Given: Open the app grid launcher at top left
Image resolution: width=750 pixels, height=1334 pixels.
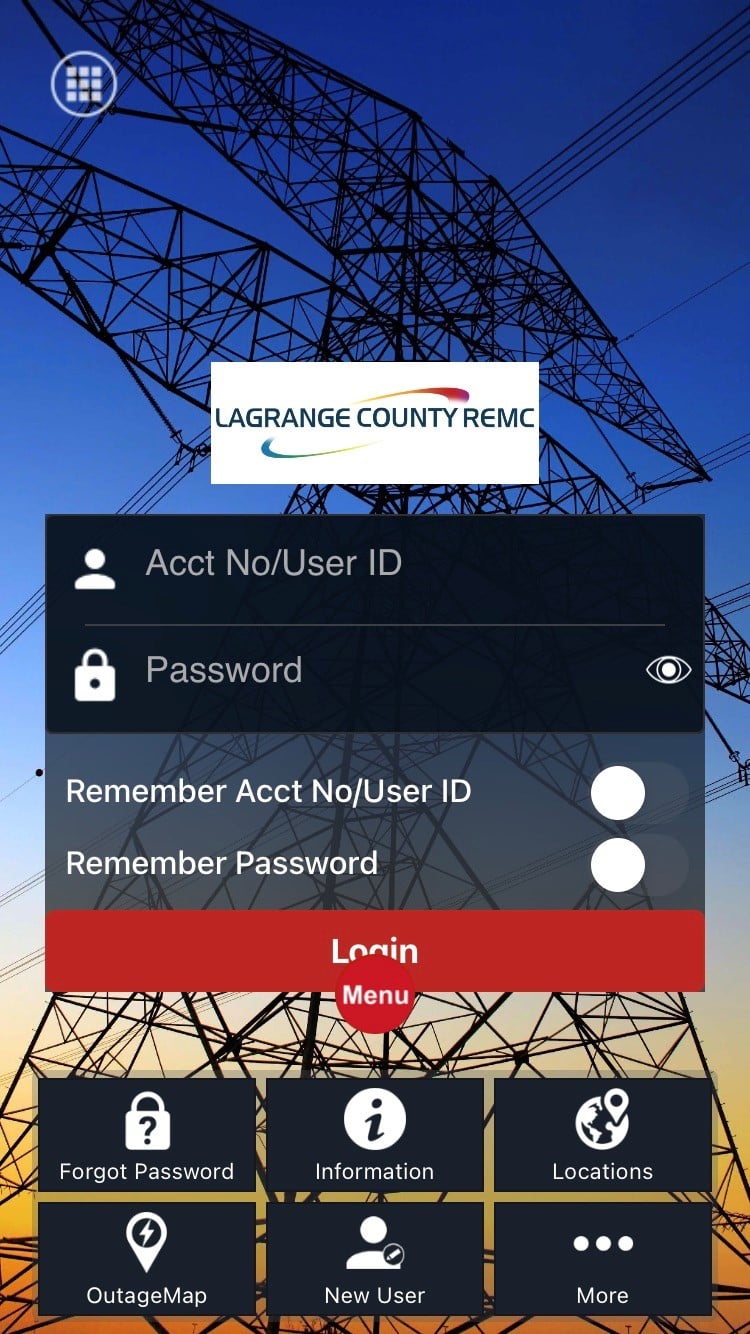Looking at the screenshot, I should 83,83.
